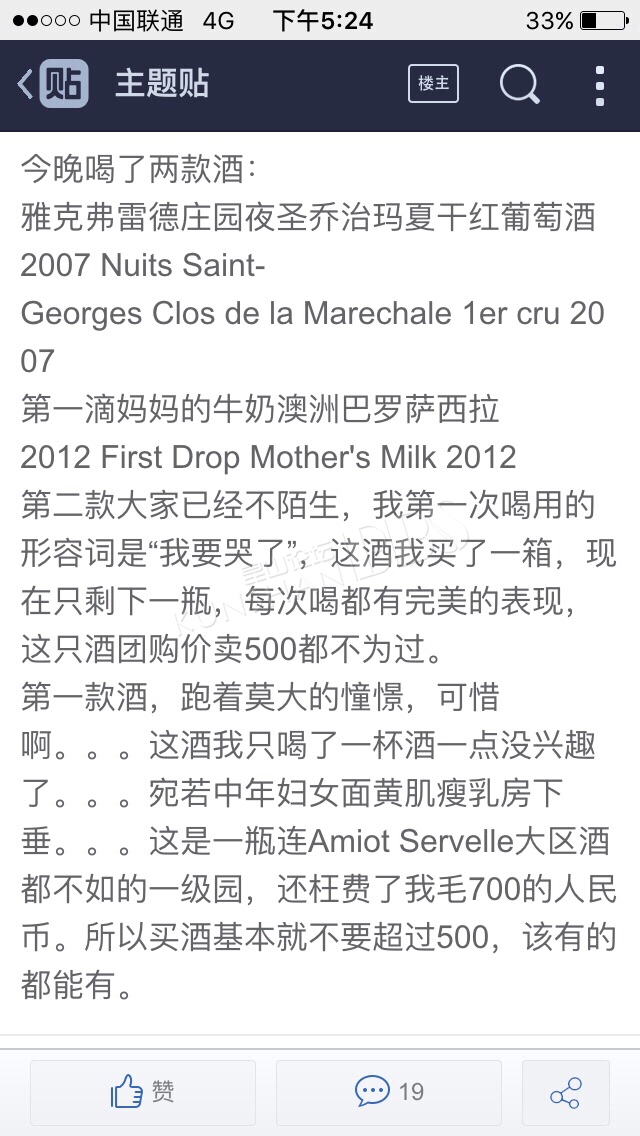Open the overflow menu
Image resolution: width=640 pixels, height=1136 pixels.
[599, 85]
